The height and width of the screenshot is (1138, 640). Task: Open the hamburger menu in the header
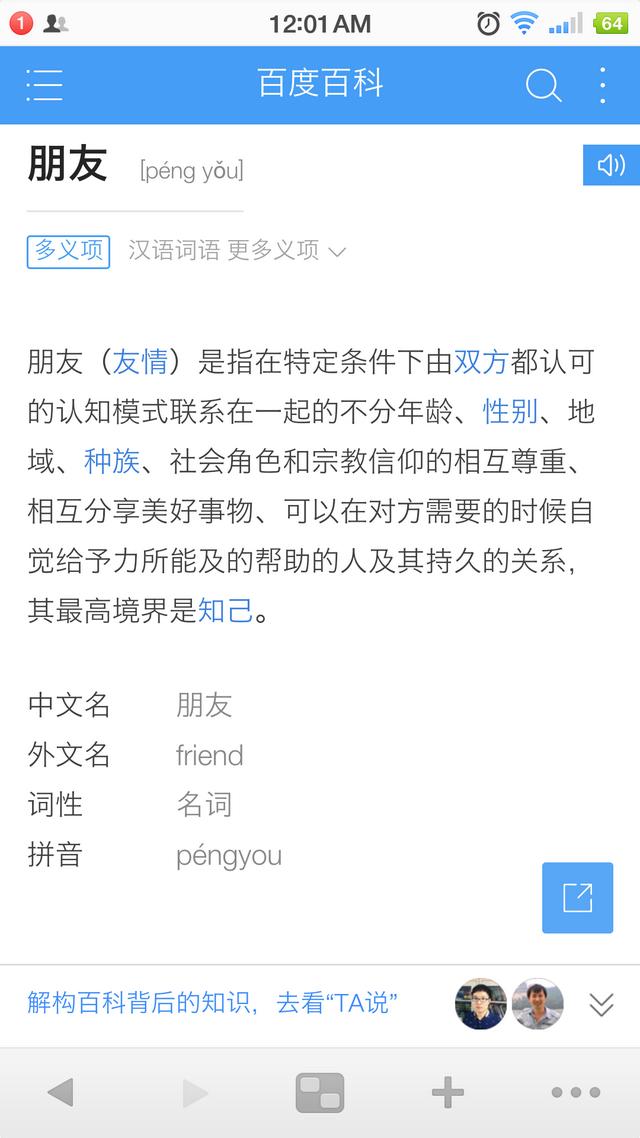click(44, 85)
